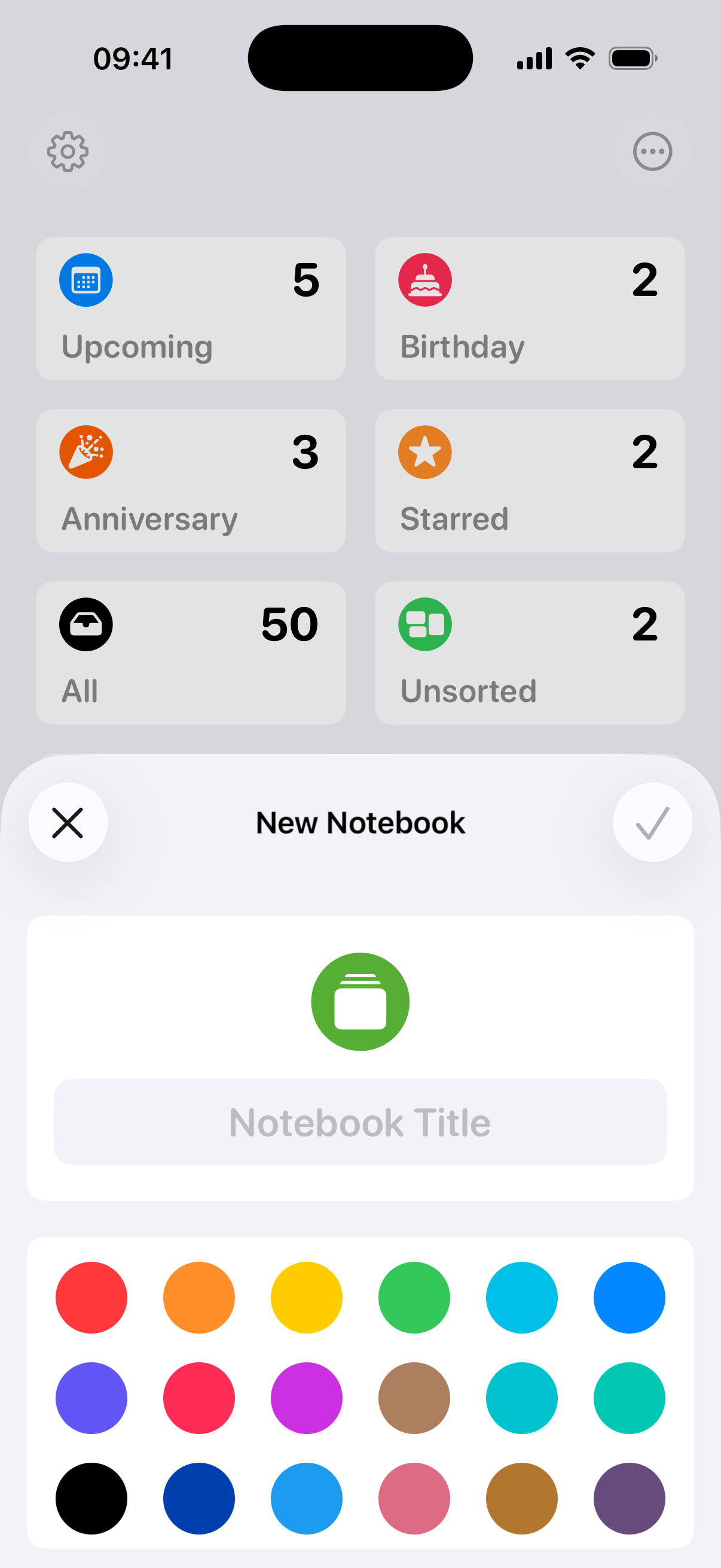
Task: Pick the yellow notebook color
Action: pos(306,1297)
